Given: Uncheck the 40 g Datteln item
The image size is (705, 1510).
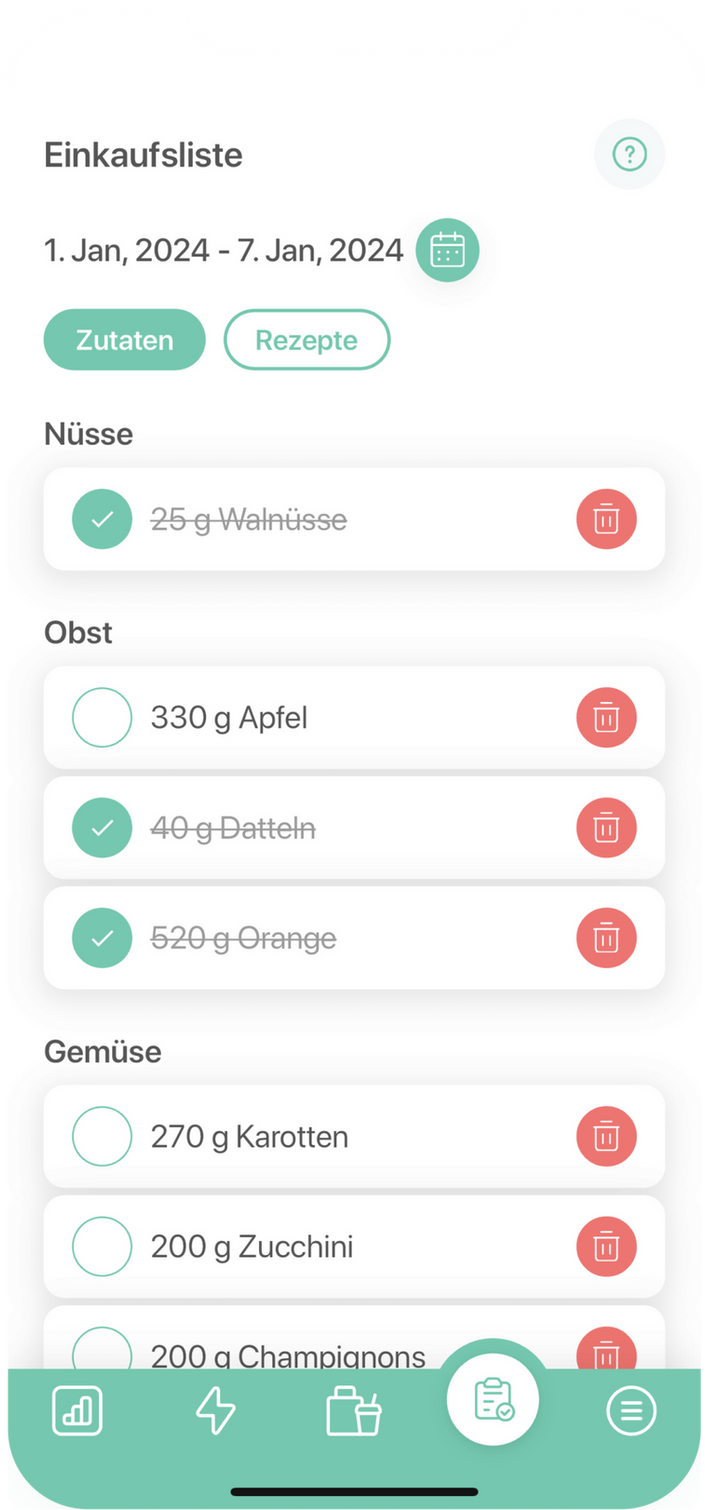Looking at the screenshot, I should (102, 828).
